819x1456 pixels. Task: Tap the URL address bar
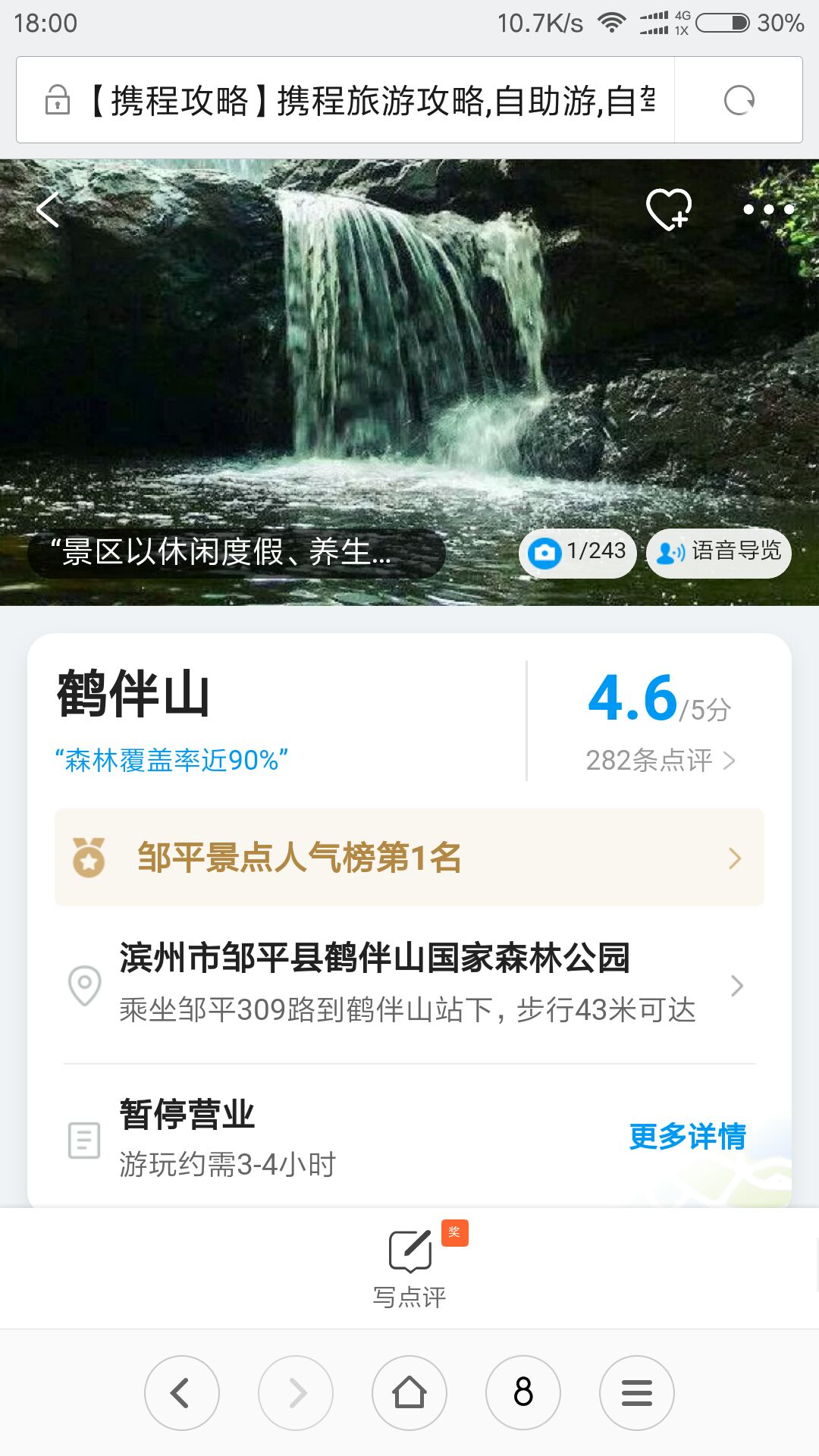coord(372,100)
